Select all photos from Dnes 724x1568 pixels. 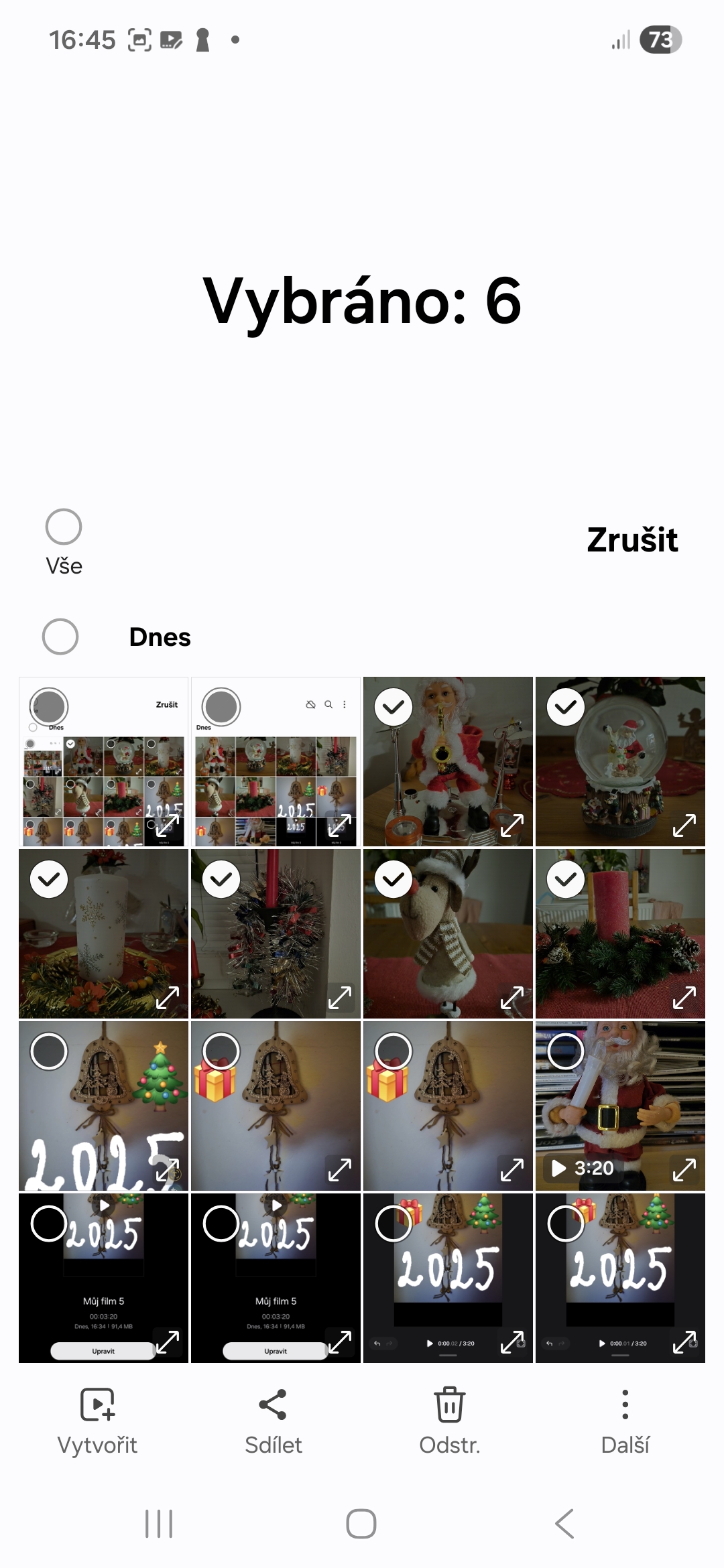click(x=60, y=637)
